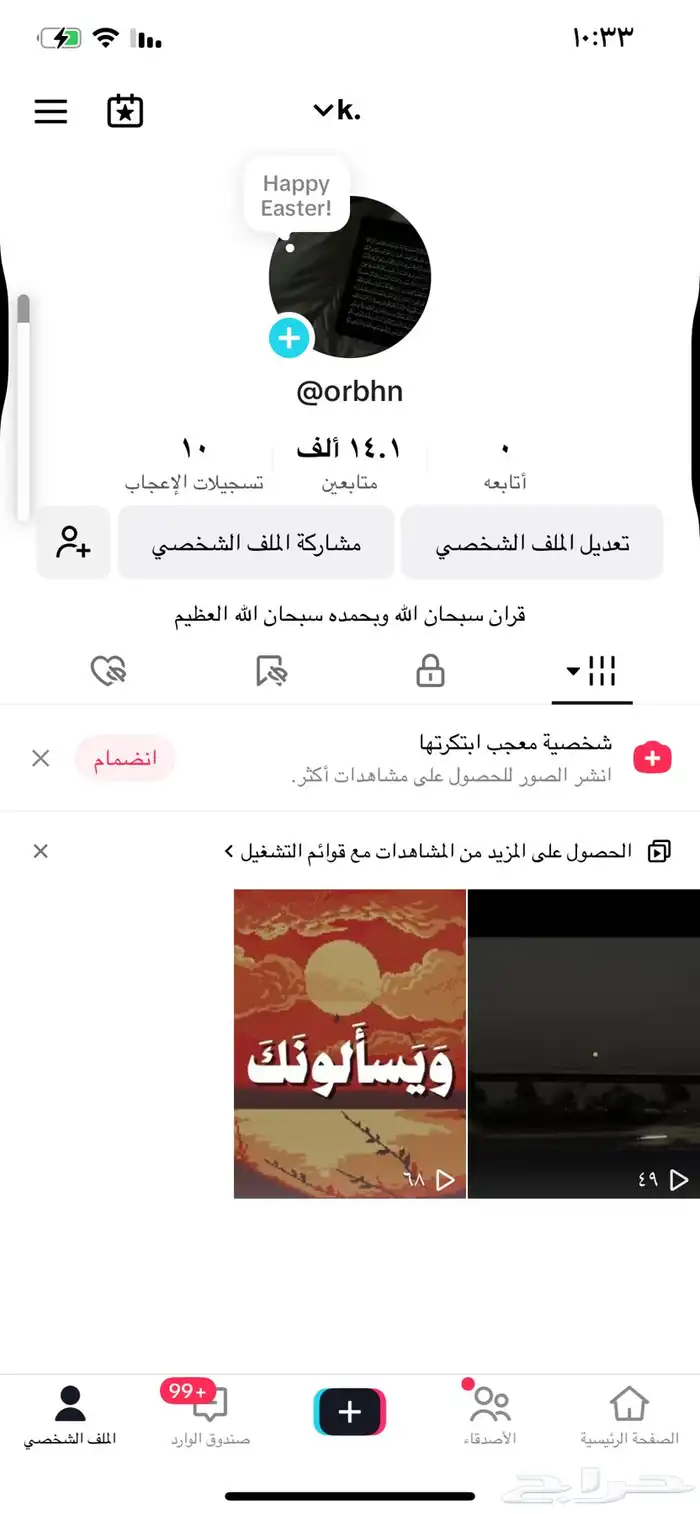Screen dimensions: 700x1514
Task: Dismiss the قوائم التشغيل suggestion
Action: point(41,851)
